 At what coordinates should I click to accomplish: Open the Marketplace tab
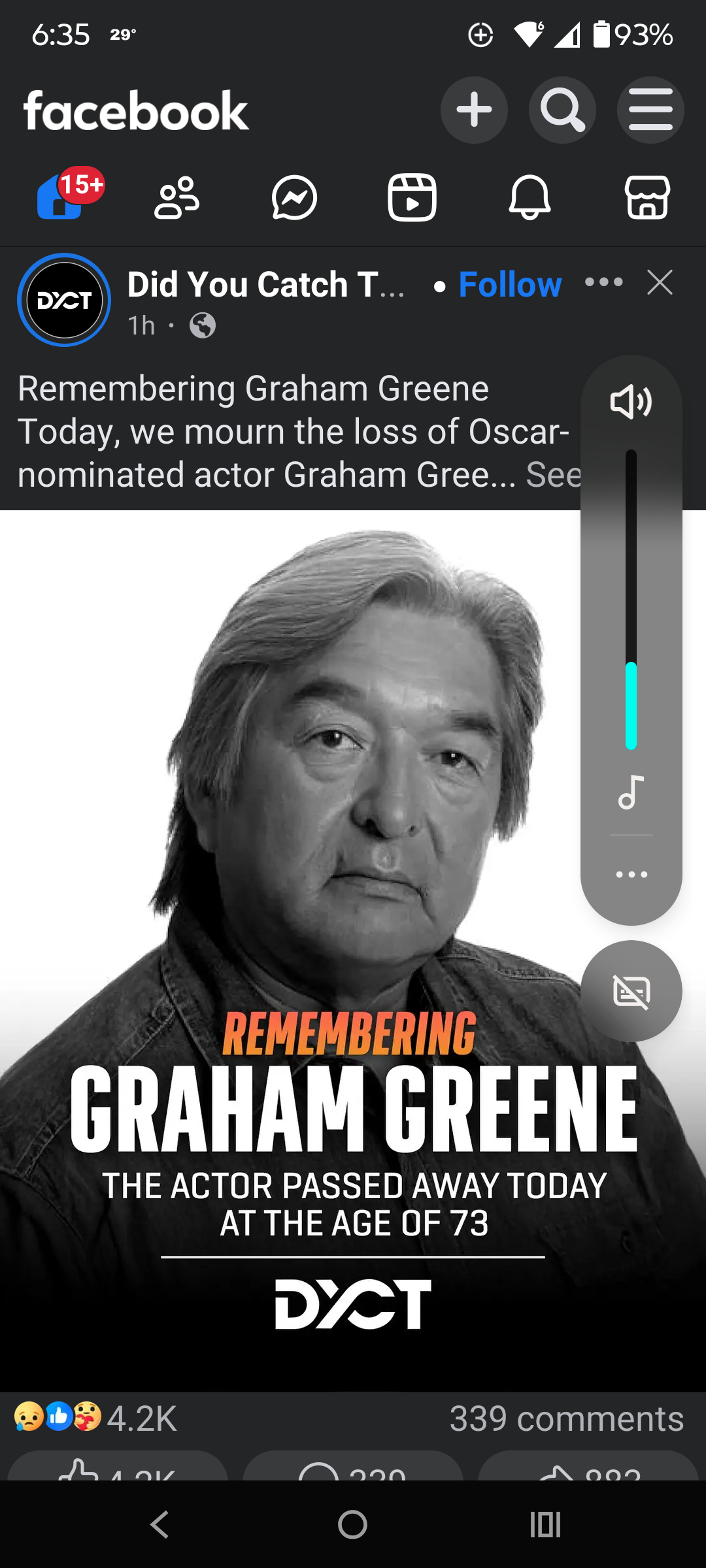click(x=647, y=197)
